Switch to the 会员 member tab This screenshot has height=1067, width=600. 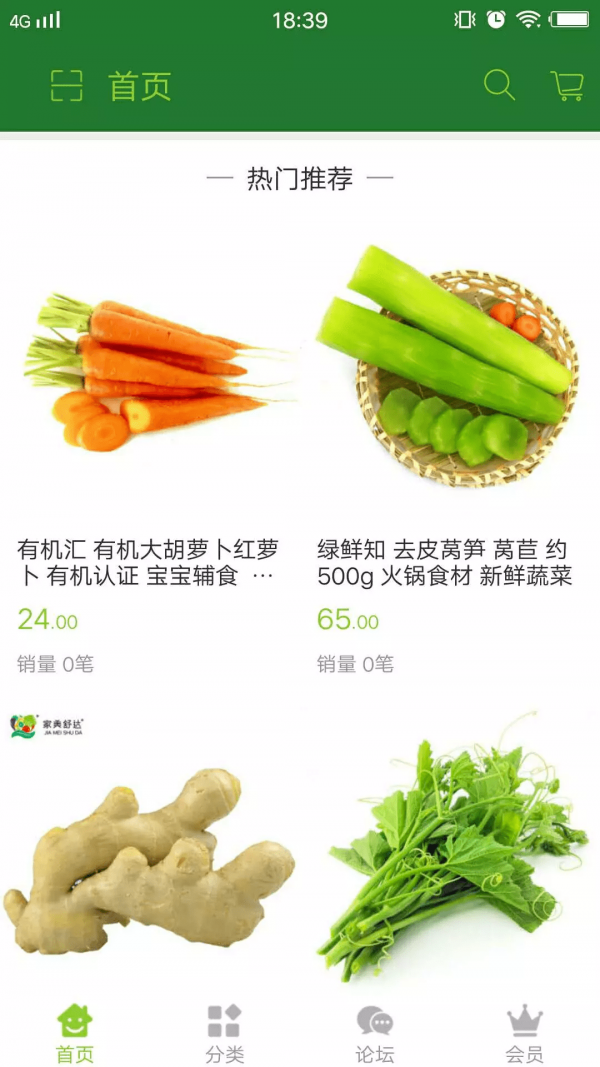[525, 1032]
